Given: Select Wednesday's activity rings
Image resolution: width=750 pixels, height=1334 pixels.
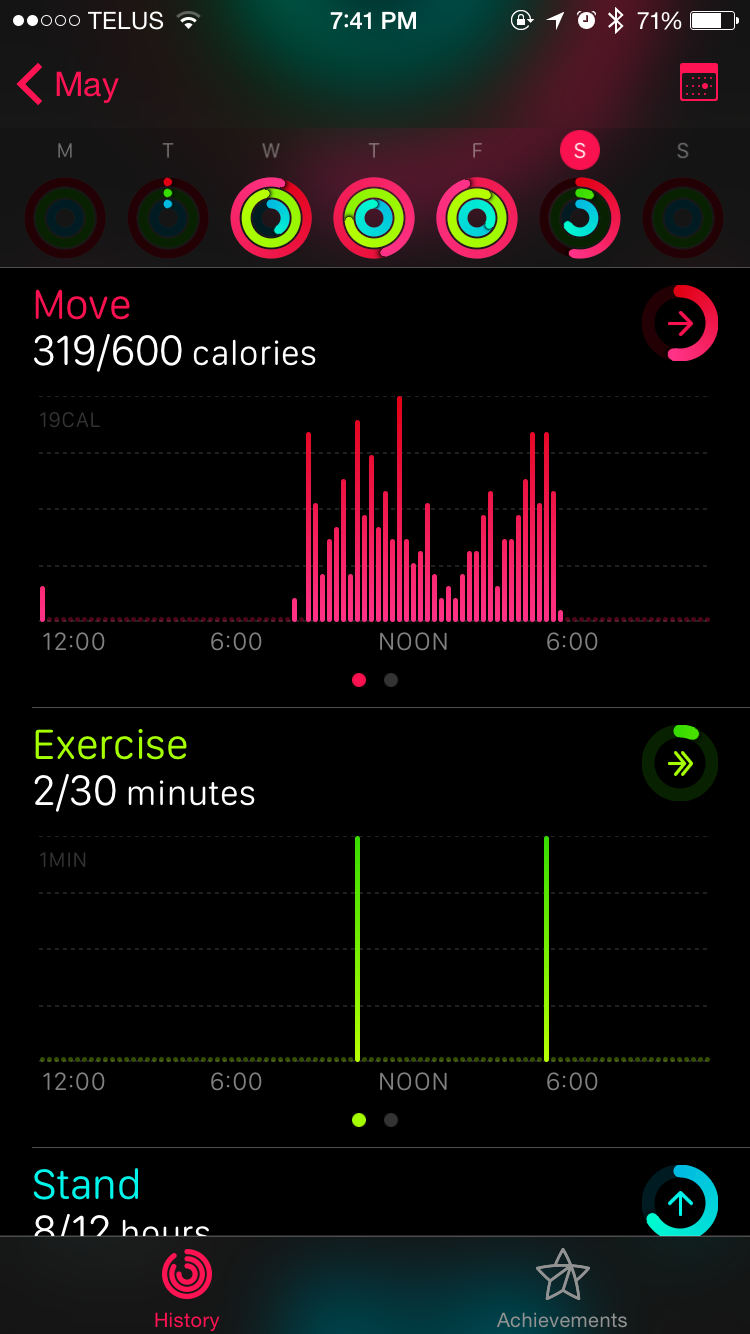Looking at the screenshot, I should tap(271, 218).
